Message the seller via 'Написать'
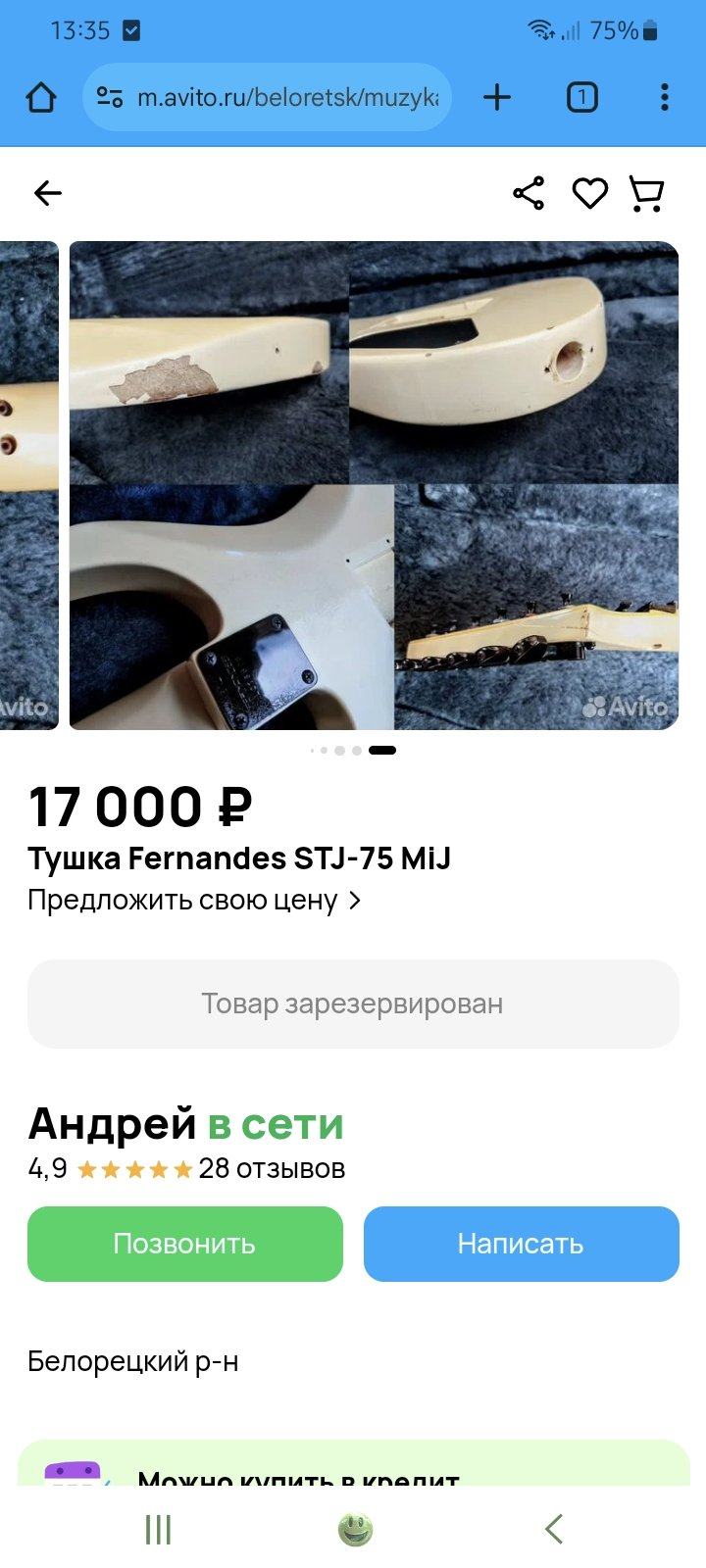Image resolution: width=706 pixels, height=1568 pixels. click(x=521, y=1244)
